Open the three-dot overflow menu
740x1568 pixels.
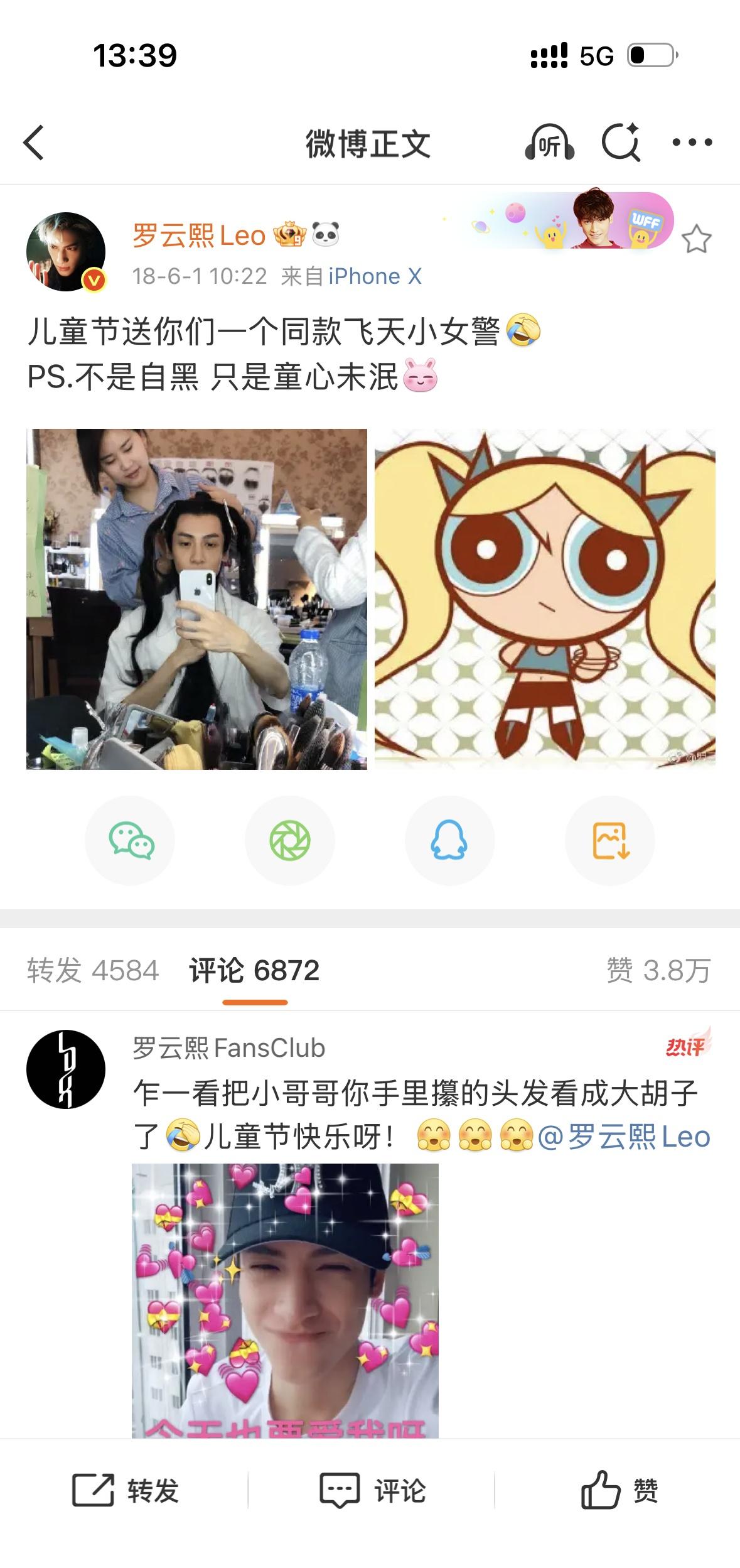pos(692,143)
